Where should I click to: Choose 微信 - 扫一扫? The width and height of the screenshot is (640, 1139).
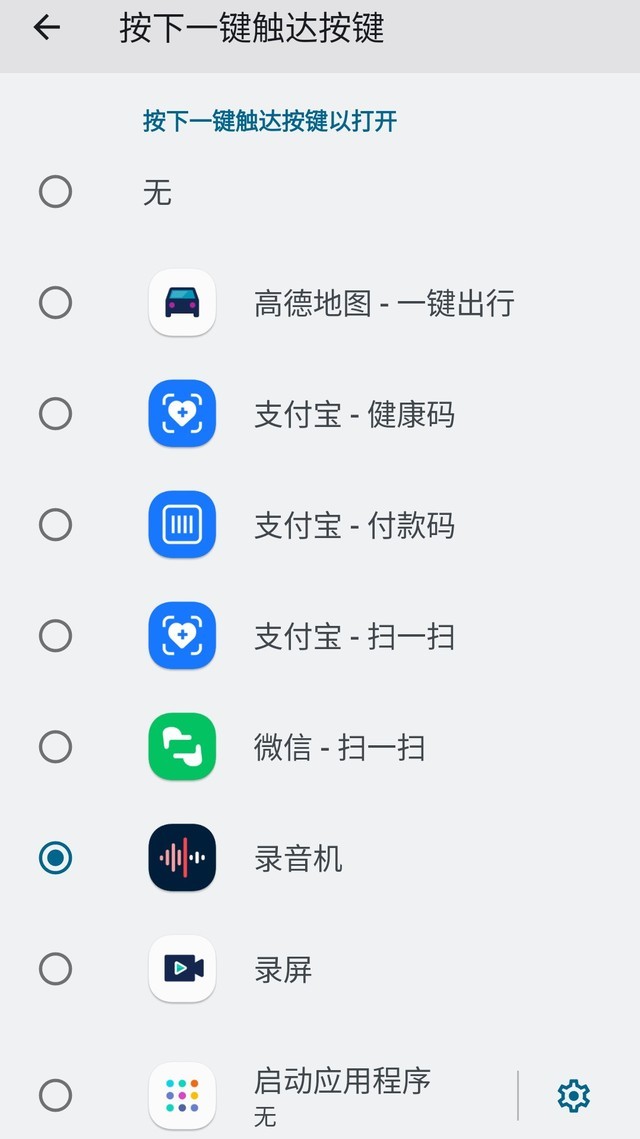[x=55, y=746]
